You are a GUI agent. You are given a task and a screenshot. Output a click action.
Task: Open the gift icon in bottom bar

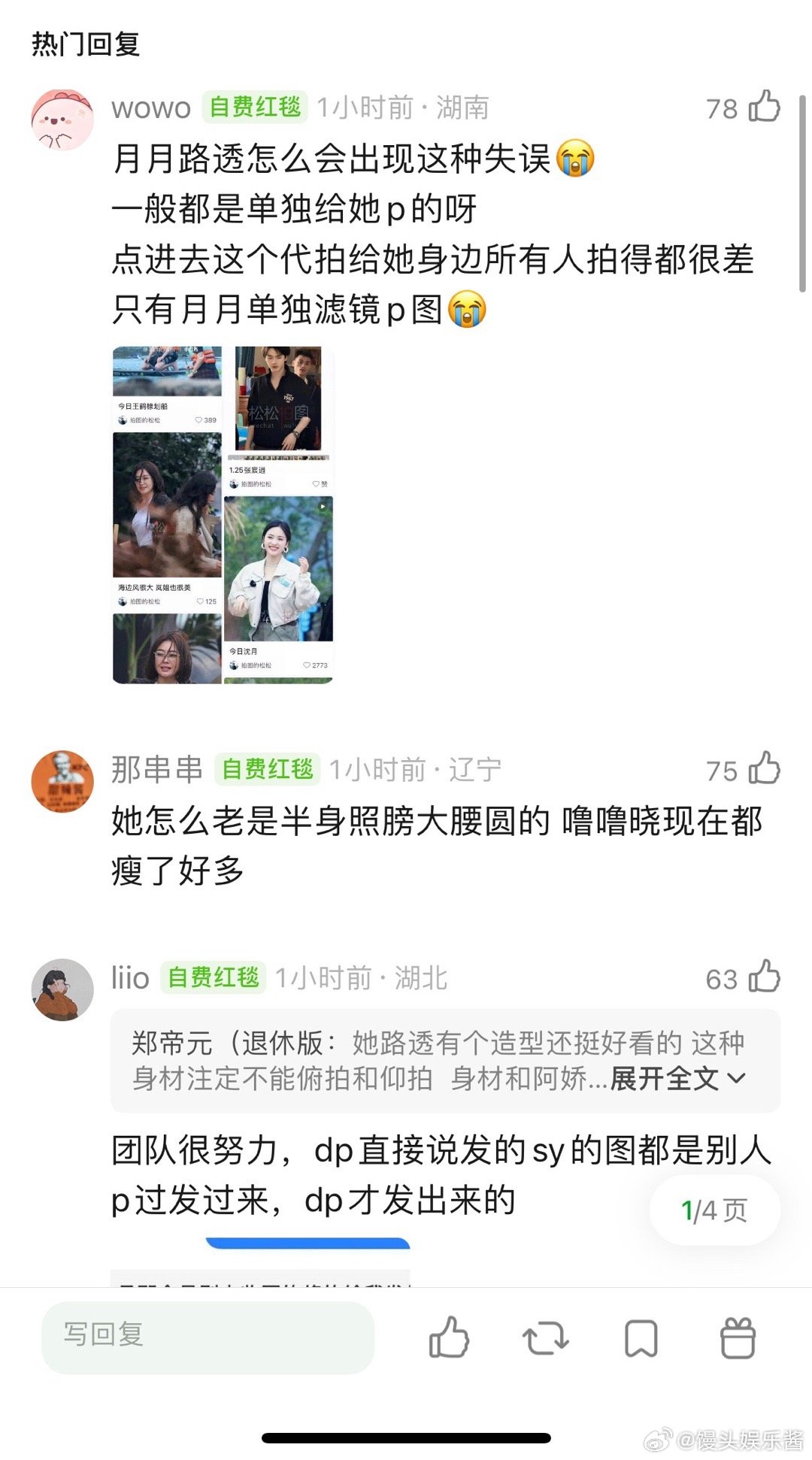point(738,1337)
